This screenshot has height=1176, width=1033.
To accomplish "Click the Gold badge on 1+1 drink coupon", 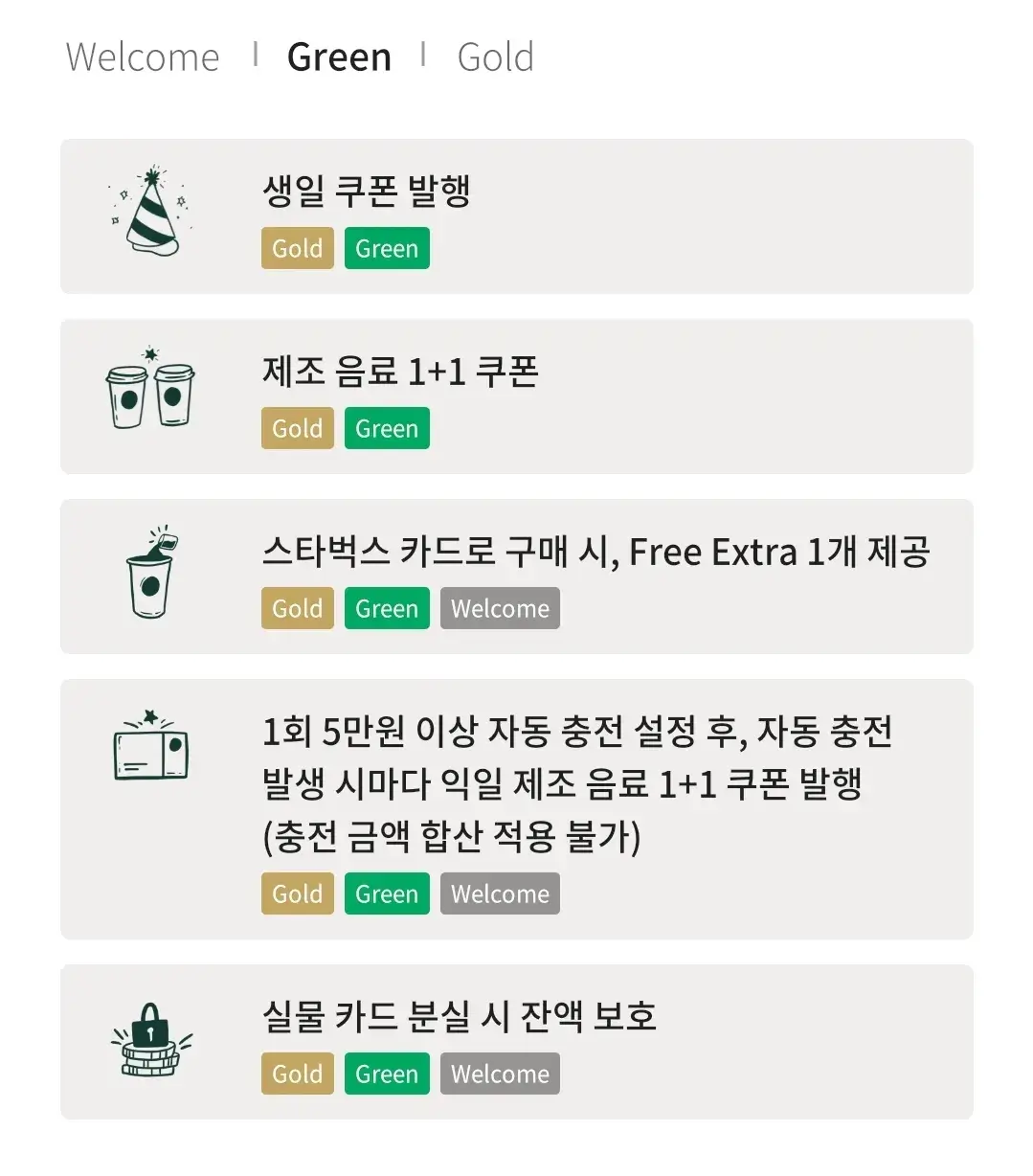I will pyautogui.click(x=296, y=428).
